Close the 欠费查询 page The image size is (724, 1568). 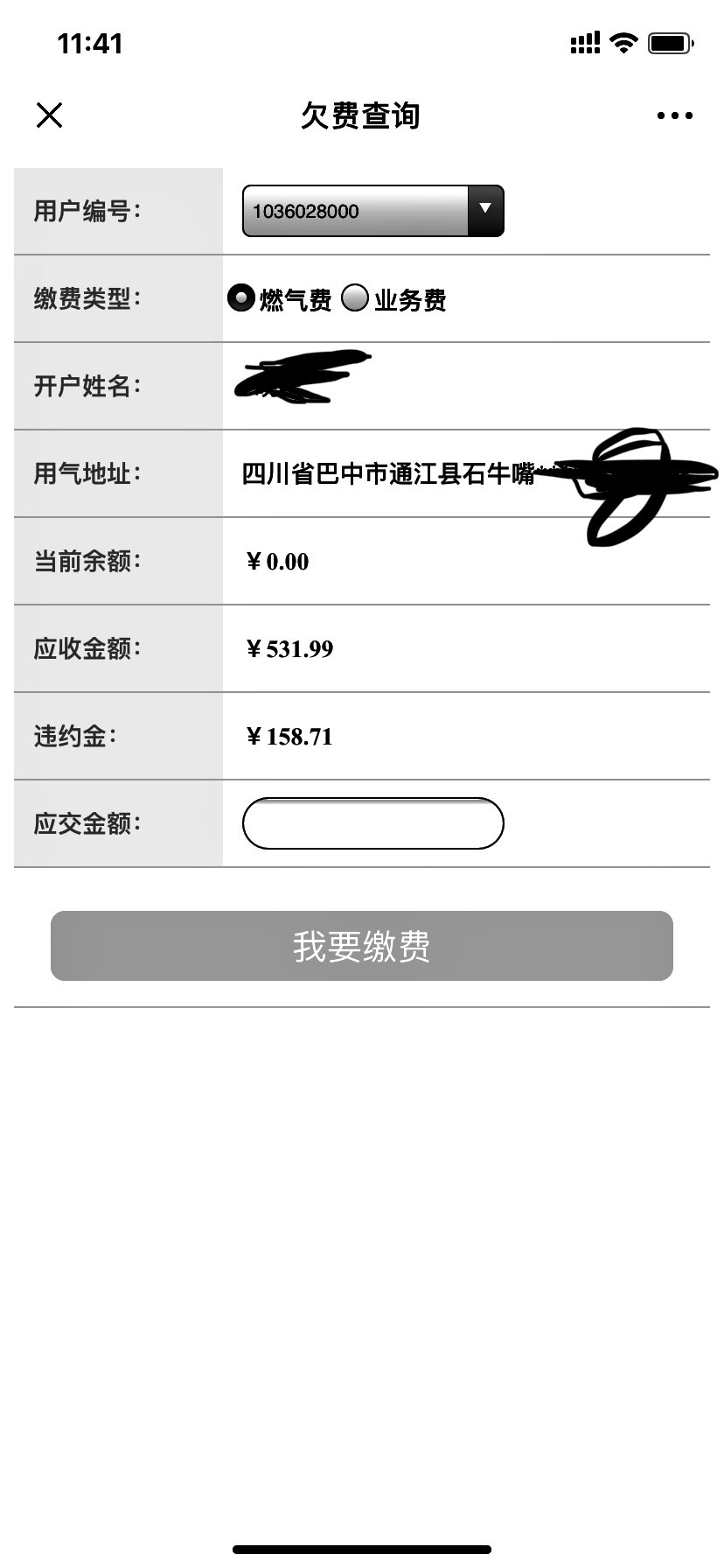(x=49, y=115)
